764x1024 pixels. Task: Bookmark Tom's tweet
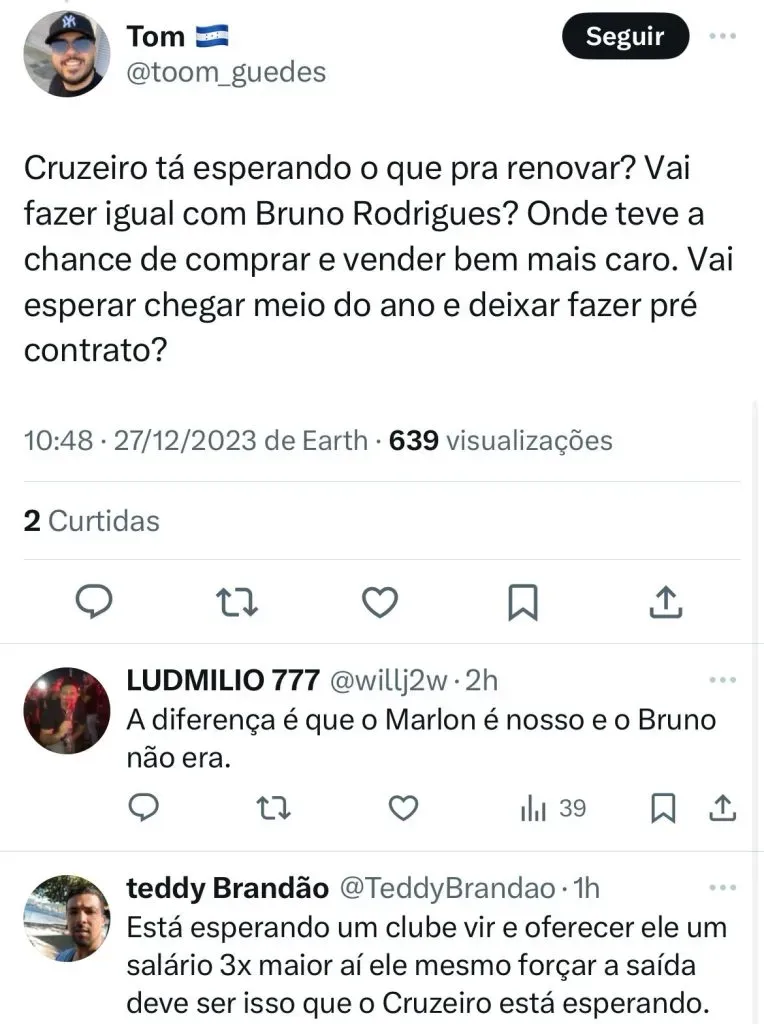(523, 601)
